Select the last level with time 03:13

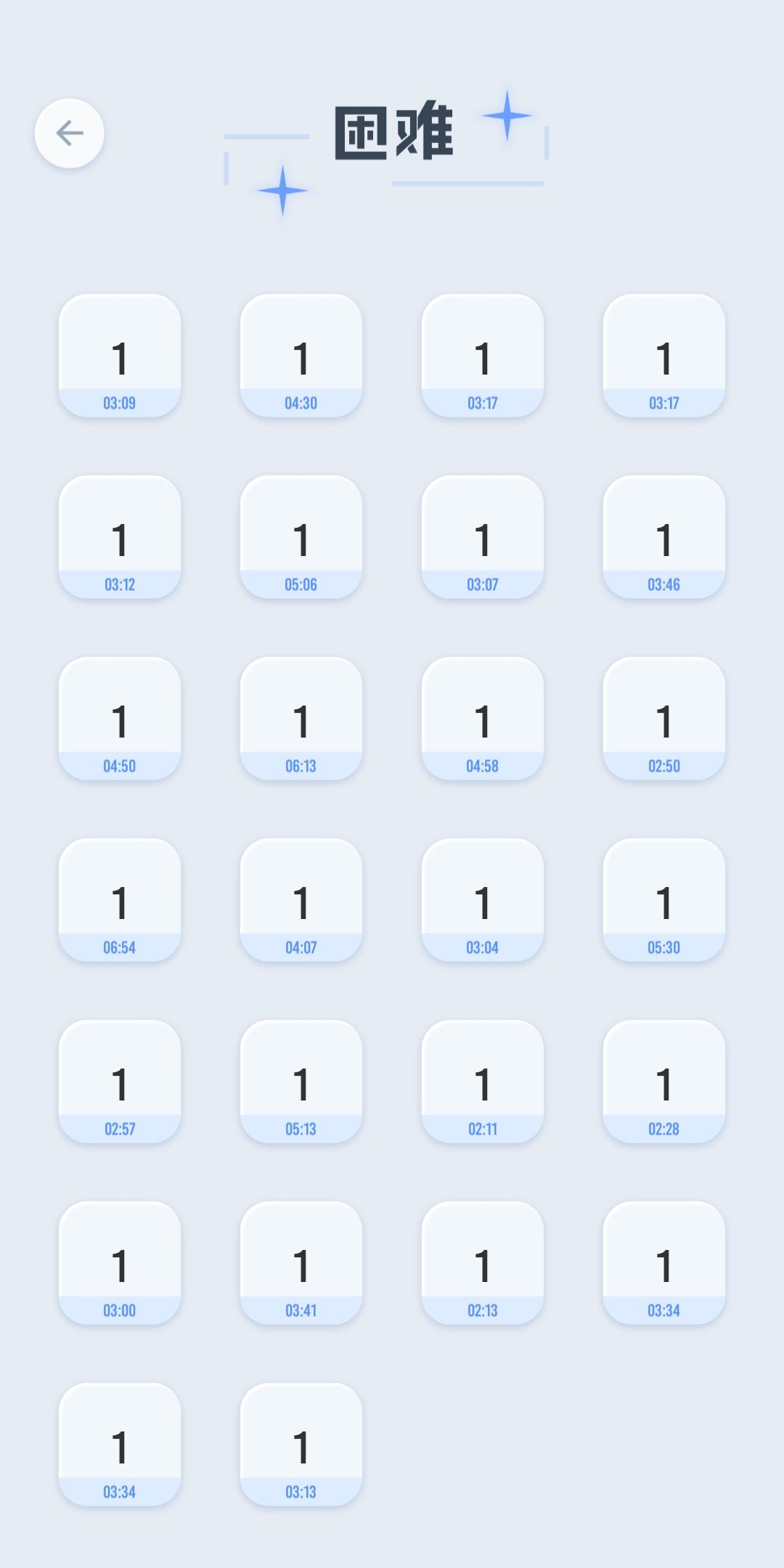point(302,1445)
